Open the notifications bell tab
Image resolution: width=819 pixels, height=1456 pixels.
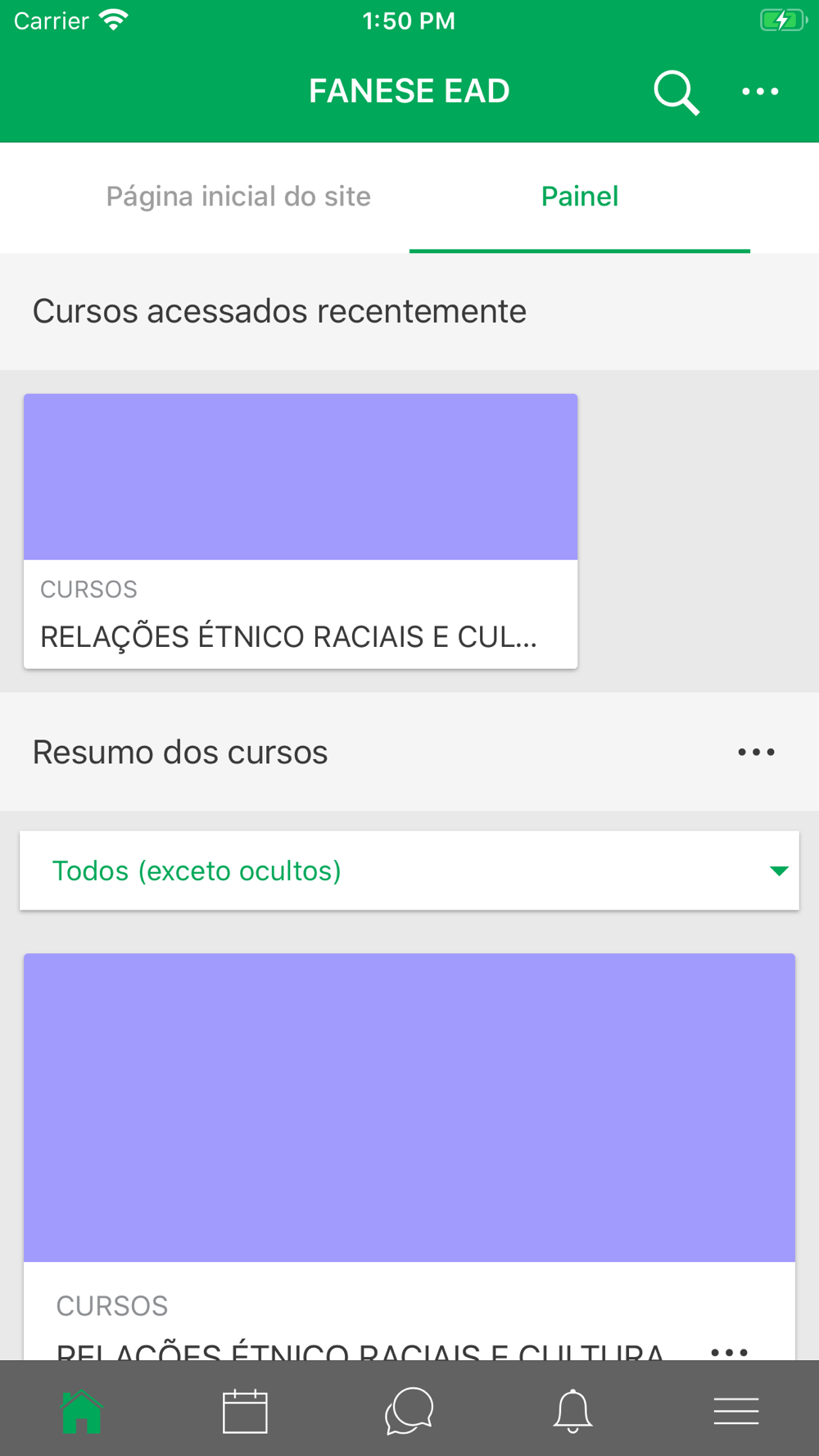pos(572,1411)
